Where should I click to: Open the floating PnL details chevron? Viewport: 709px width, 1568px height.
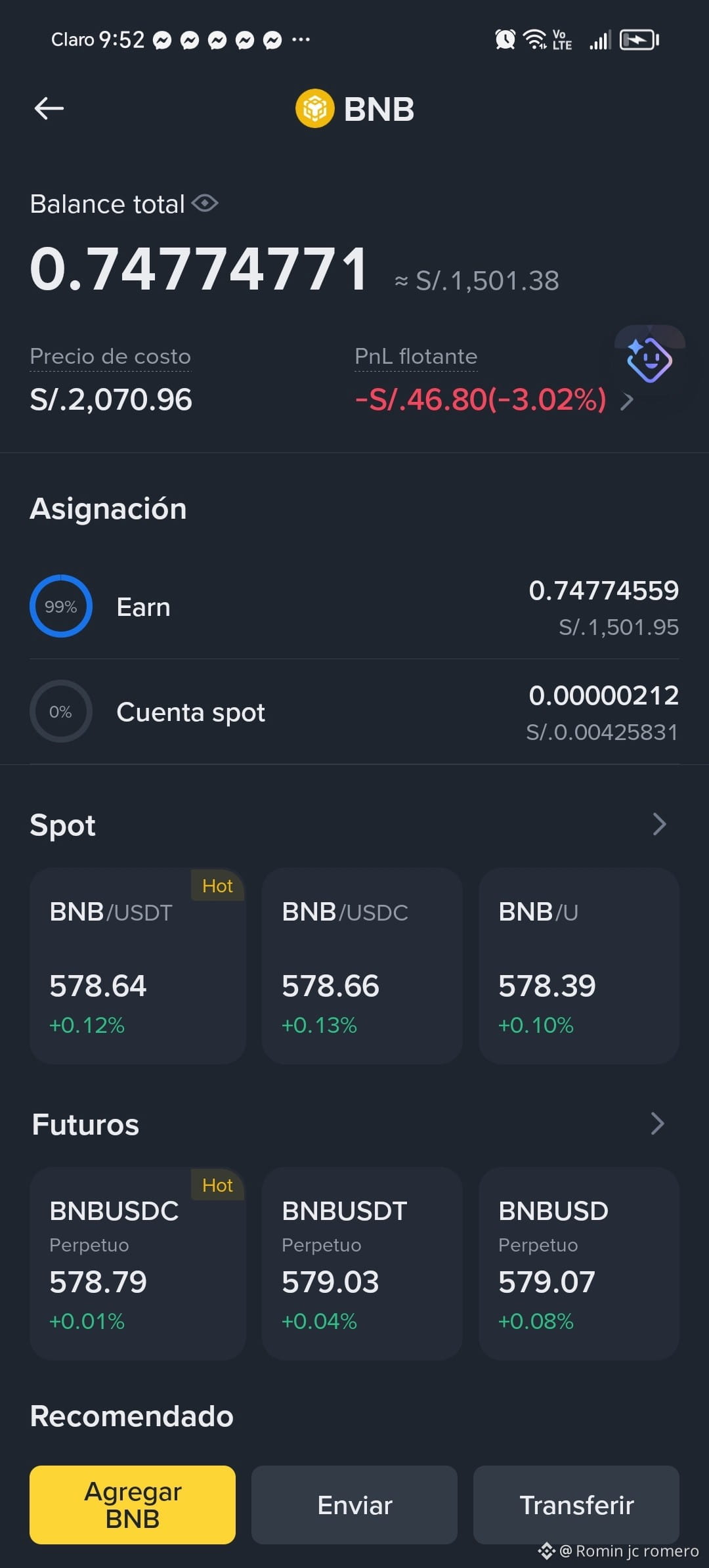627,401
